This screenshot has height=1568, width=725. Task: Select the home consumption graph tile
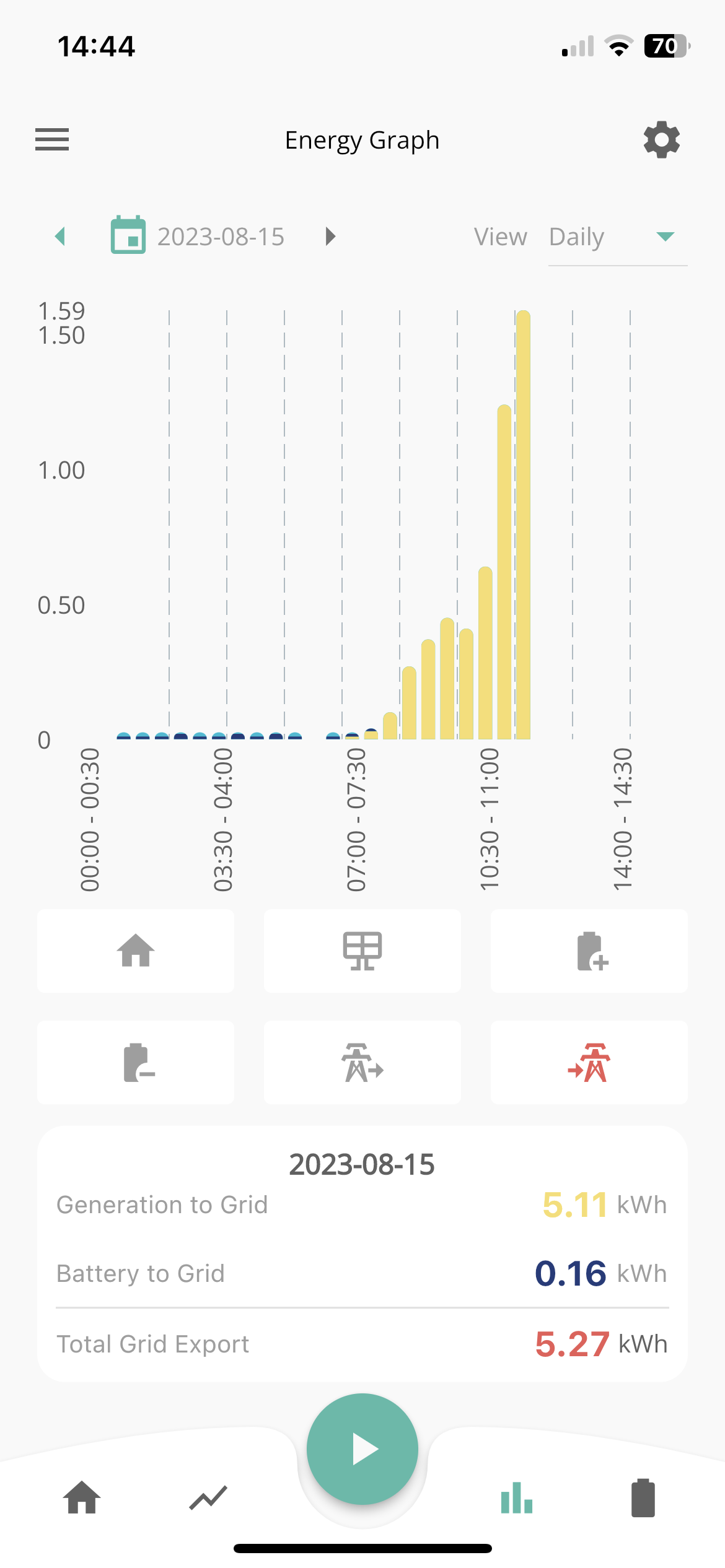click(x=136, y=951)
